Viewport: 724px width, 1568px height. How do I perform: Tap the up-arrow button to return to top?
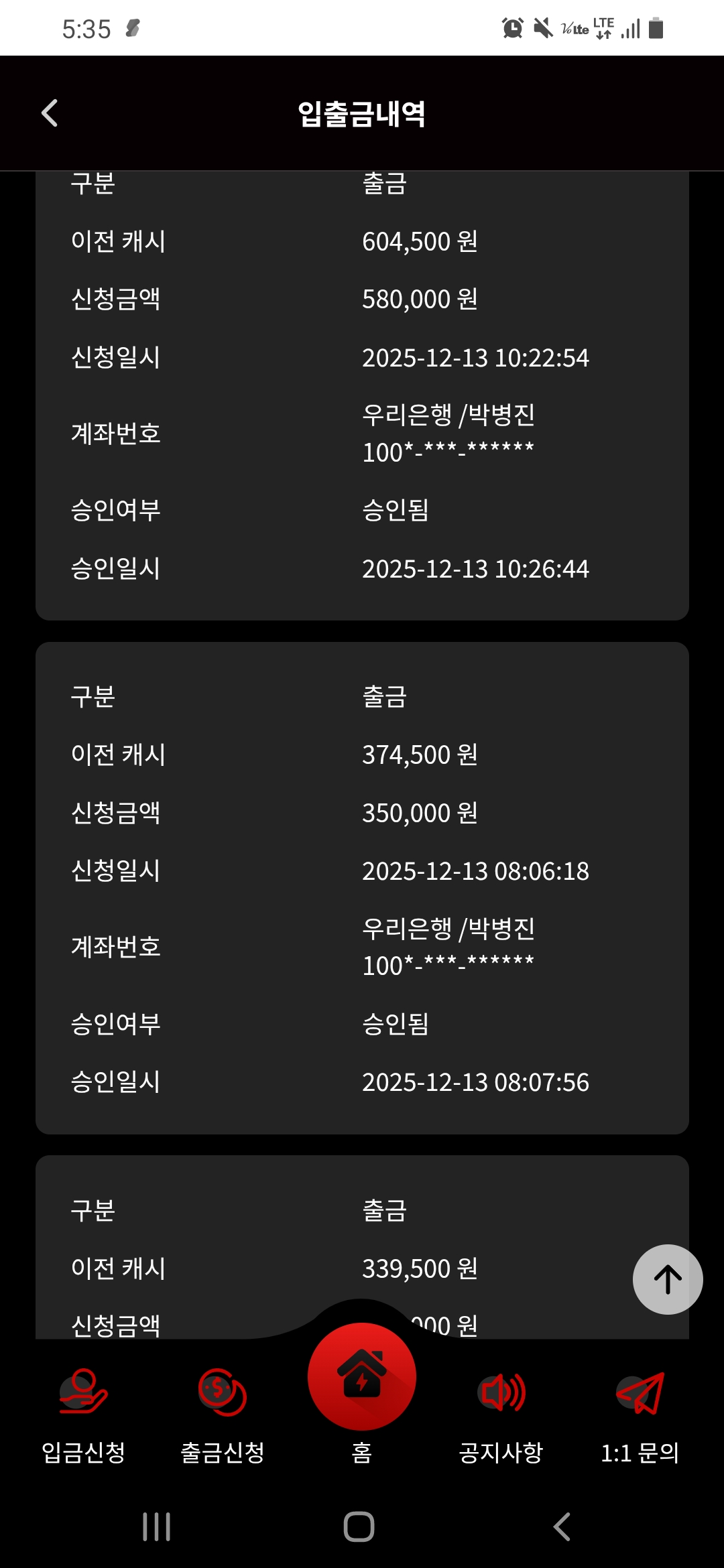click(x=667, y=1279)
